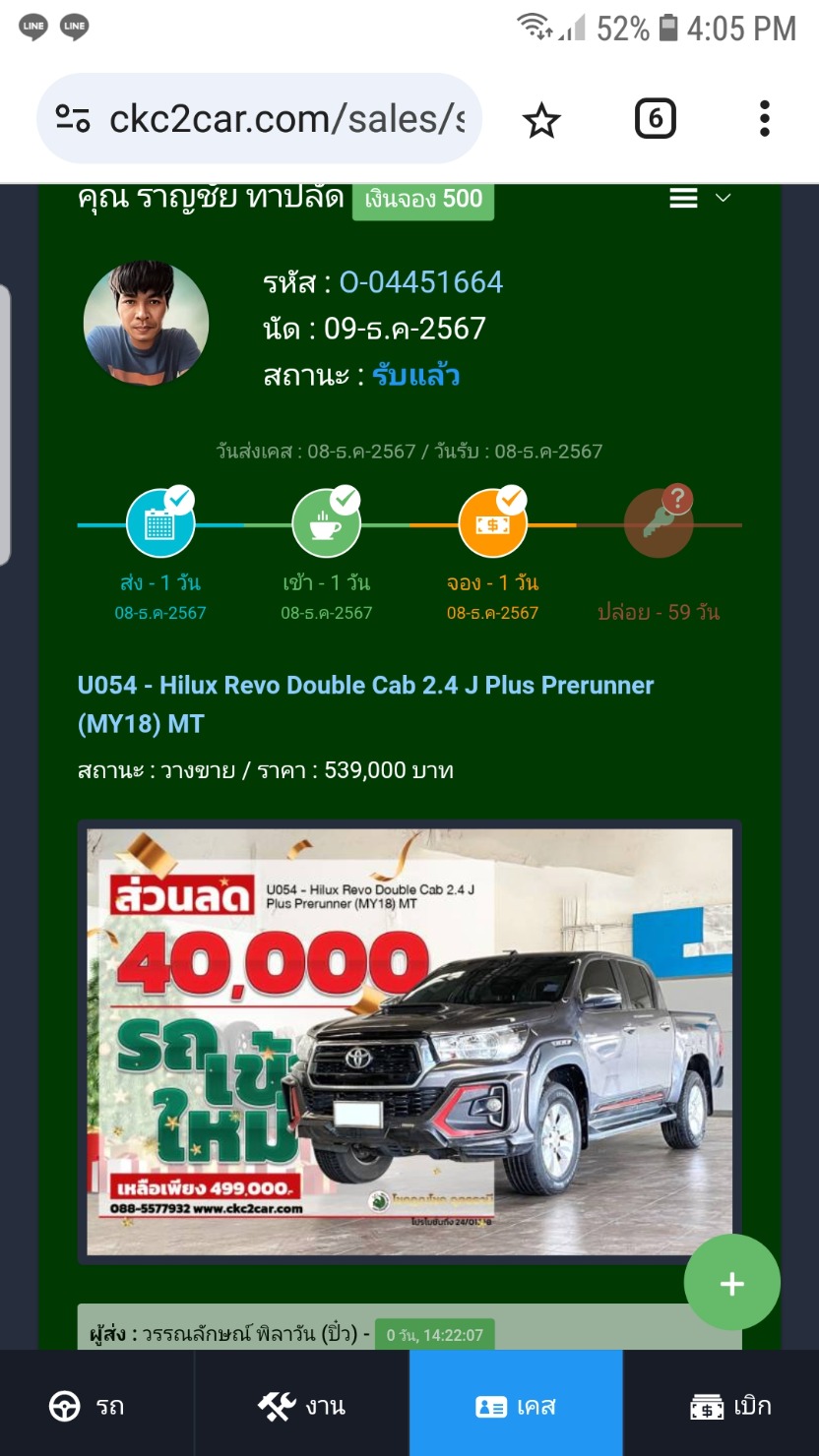Tap the ปล่อย key step icon
This screenshot has height=1456, width=819.
pyautogui.click(x=659, y=523)
